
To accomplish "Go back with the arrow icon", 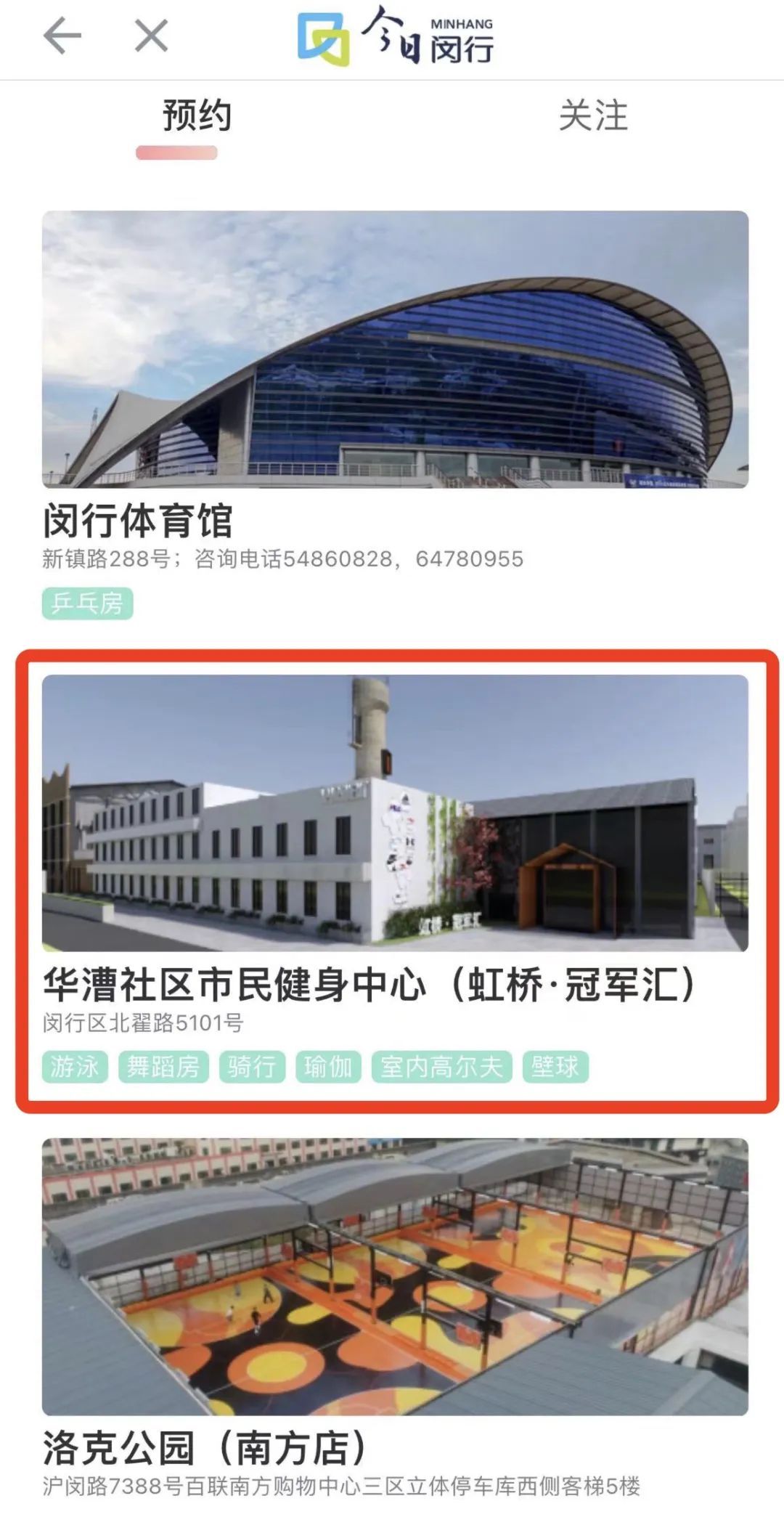I will coord(62,36).
